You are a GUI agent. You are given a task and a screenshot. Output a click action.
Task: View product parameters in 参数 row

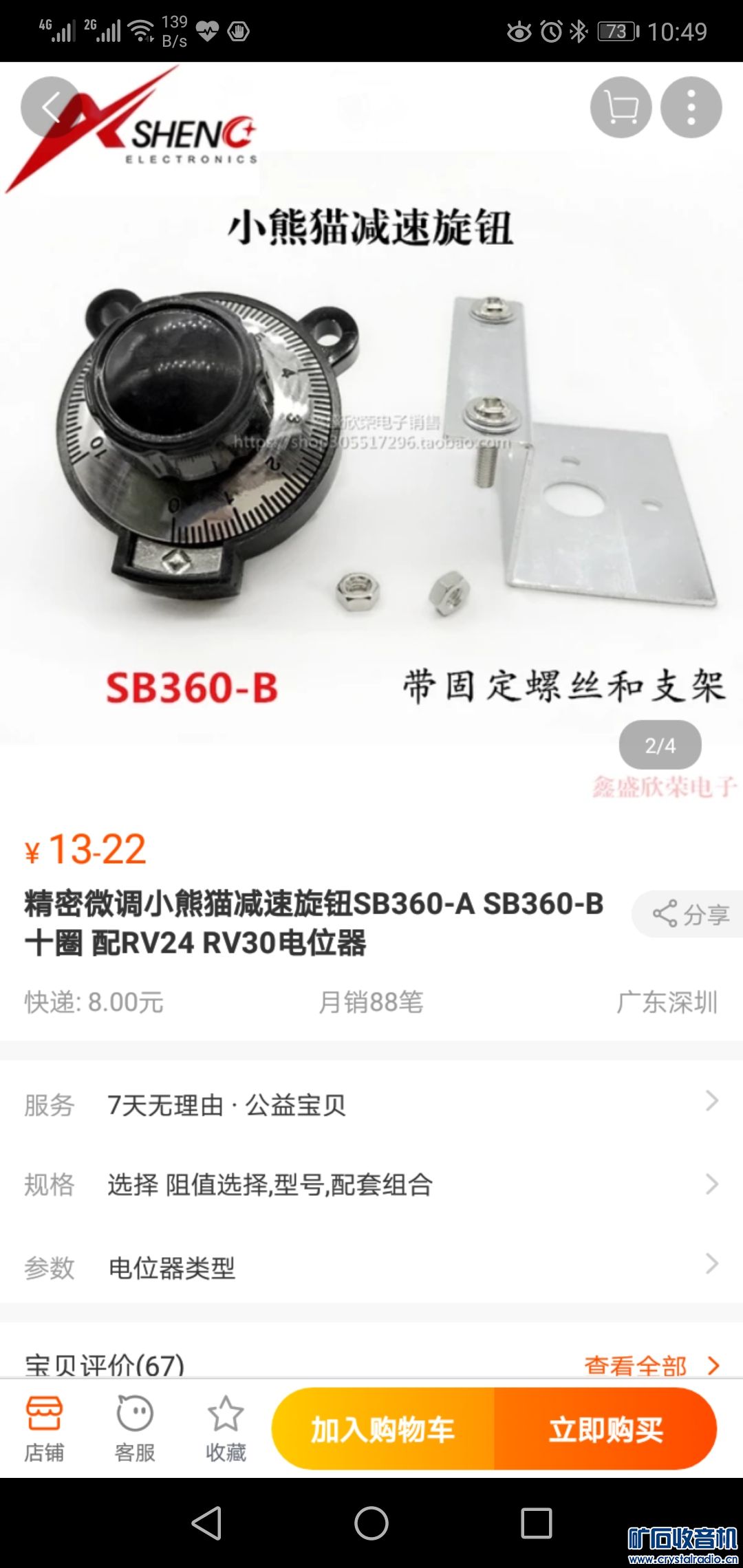pos(371,1267)
